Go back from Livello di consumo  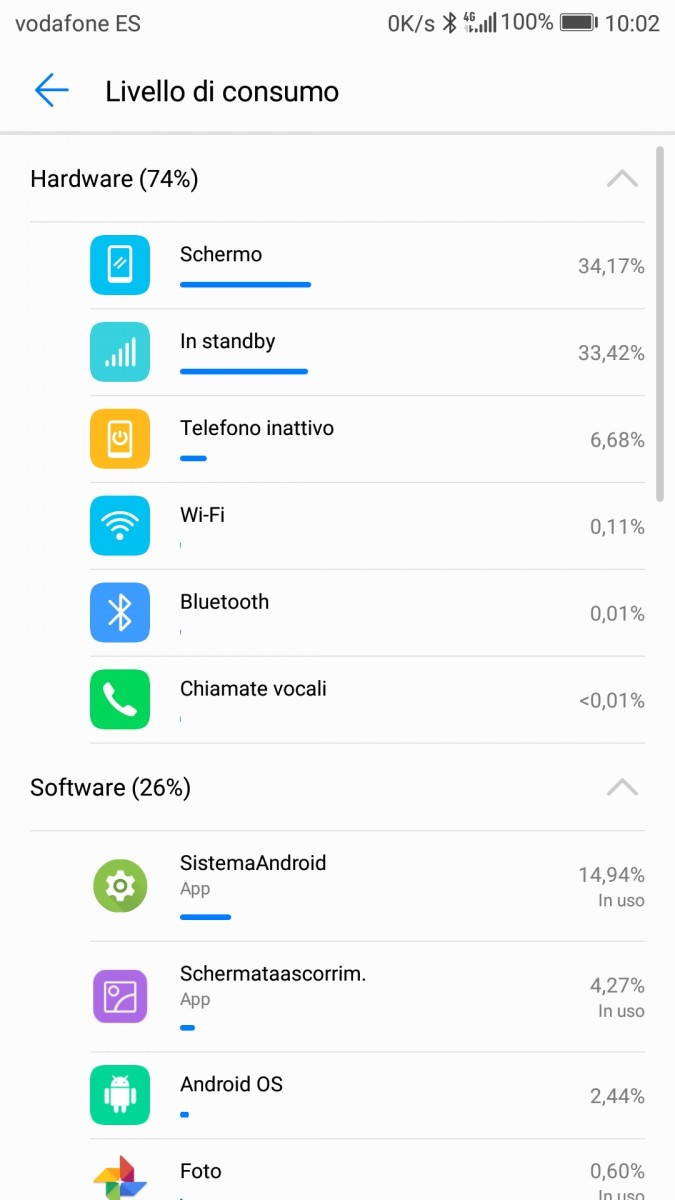[x=51, y=91]
